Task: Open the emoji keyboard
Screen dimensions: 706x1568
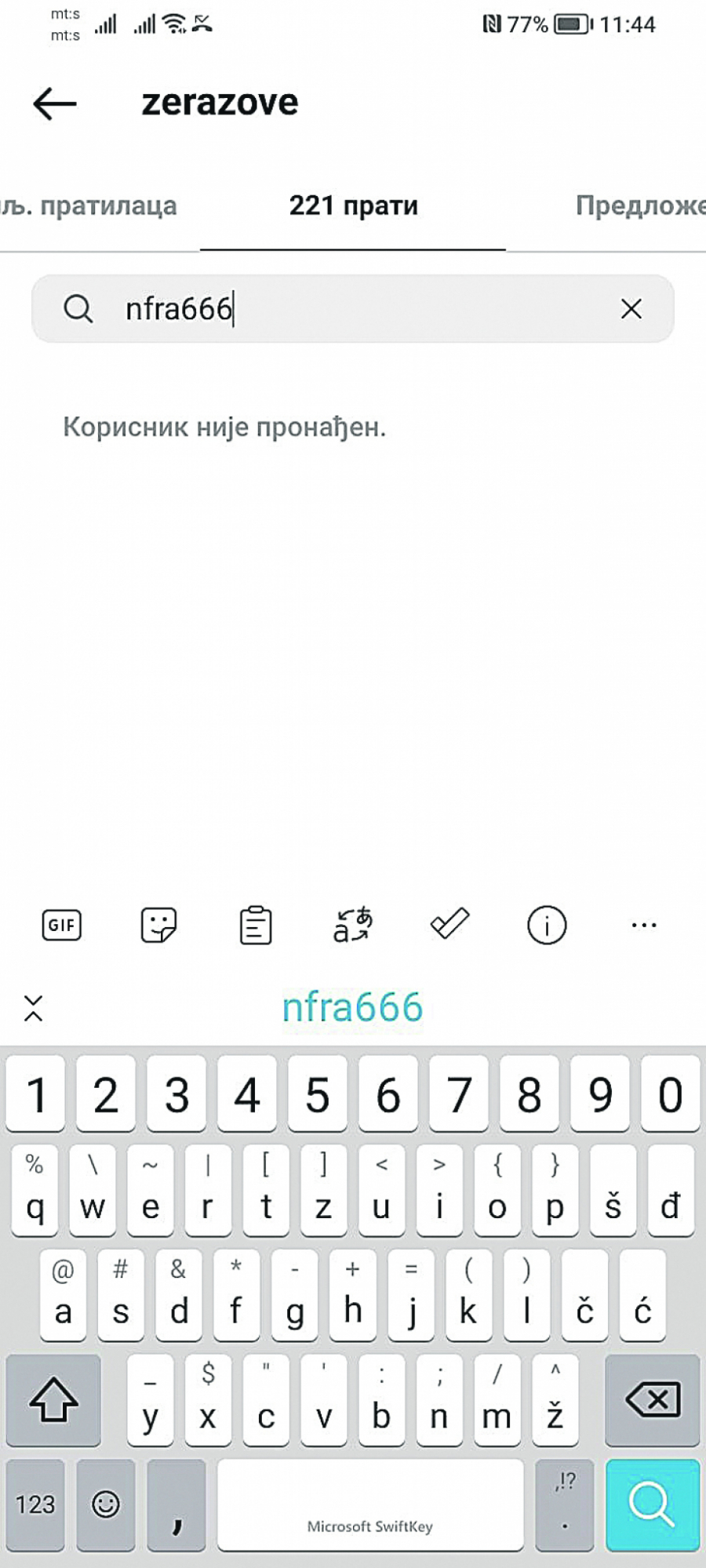Action: (x=106, y=1504)
